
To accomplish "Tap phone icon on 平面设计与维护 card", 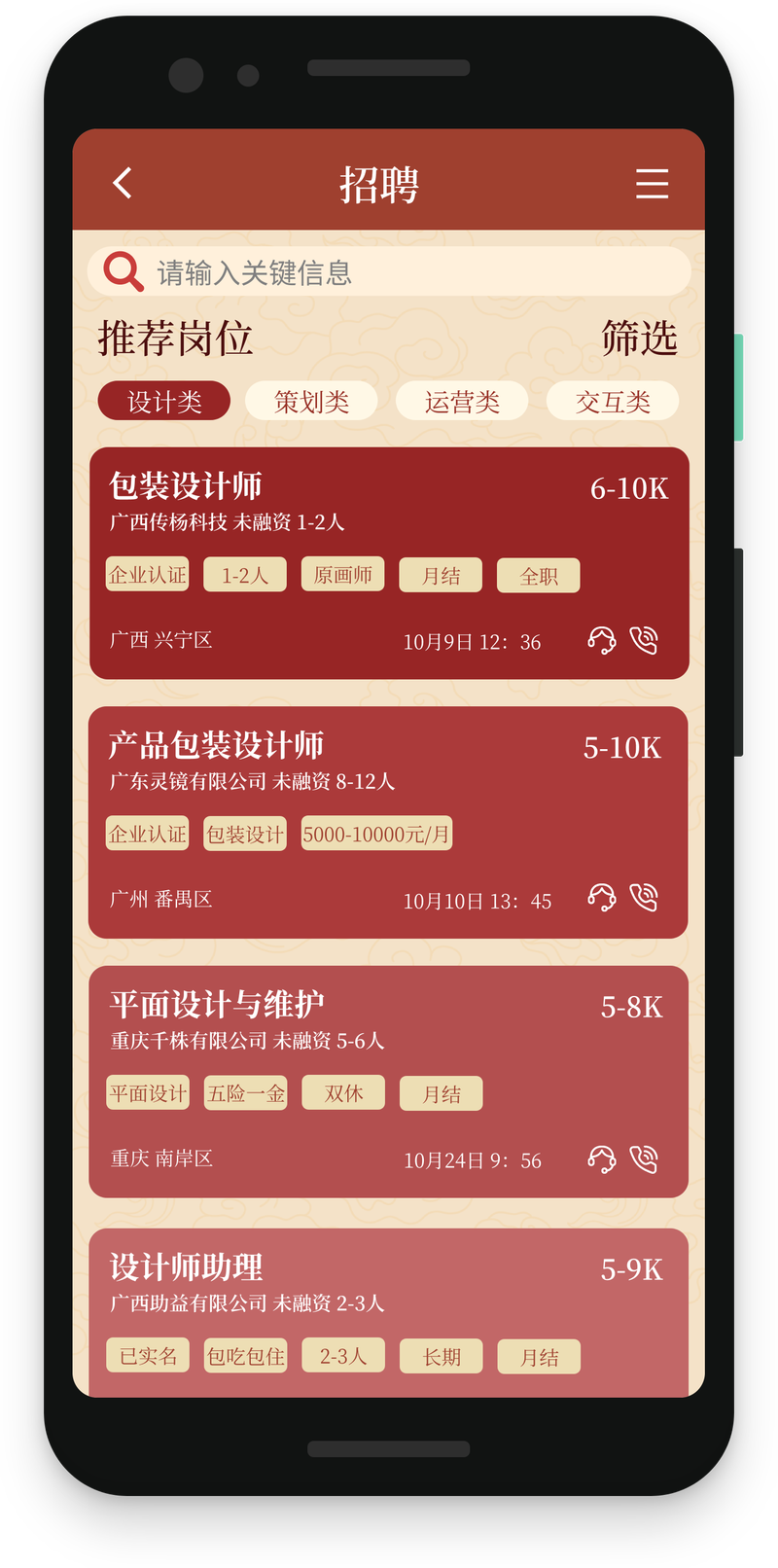I will pyautogui.click(x=644, y=1158).
